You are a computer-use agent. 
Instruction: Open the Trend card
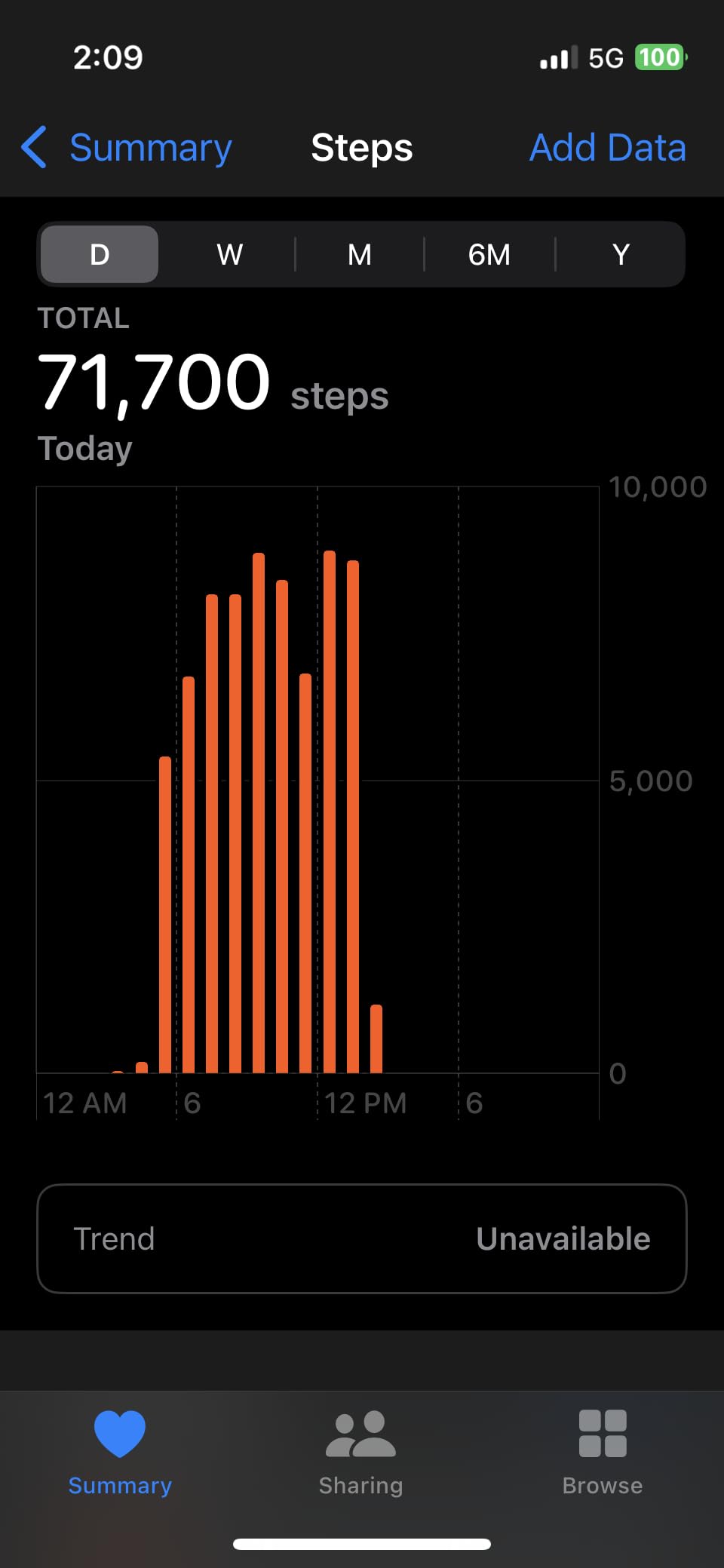click(x=362, y=1238)
